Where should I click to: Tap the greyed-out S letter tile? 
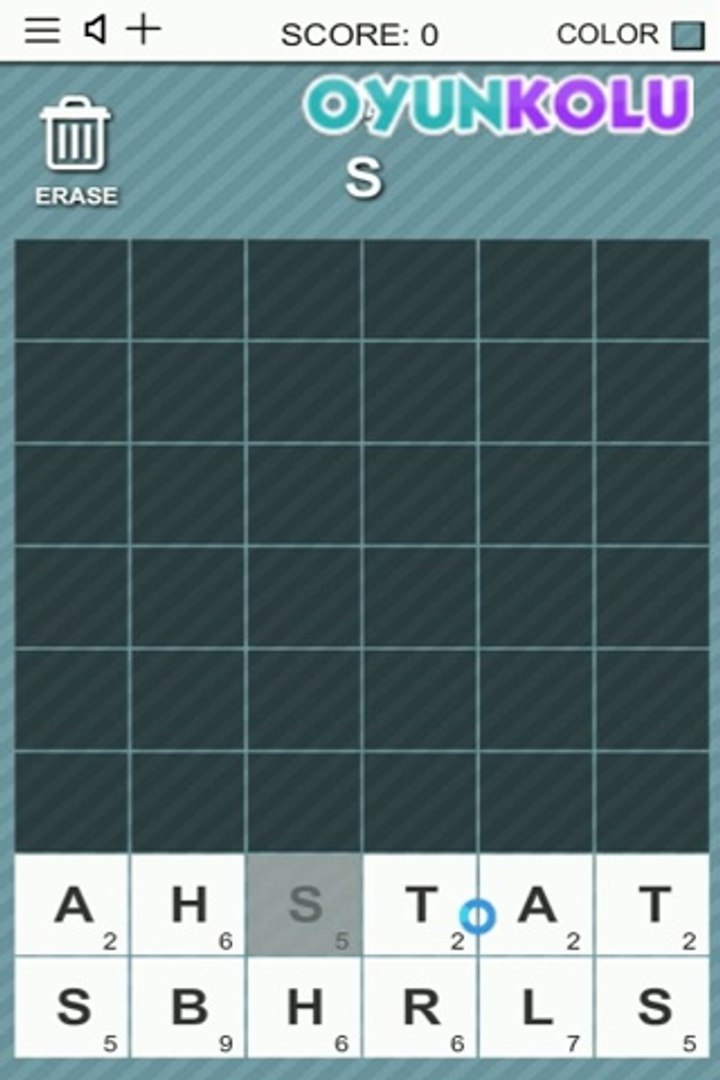305,905
